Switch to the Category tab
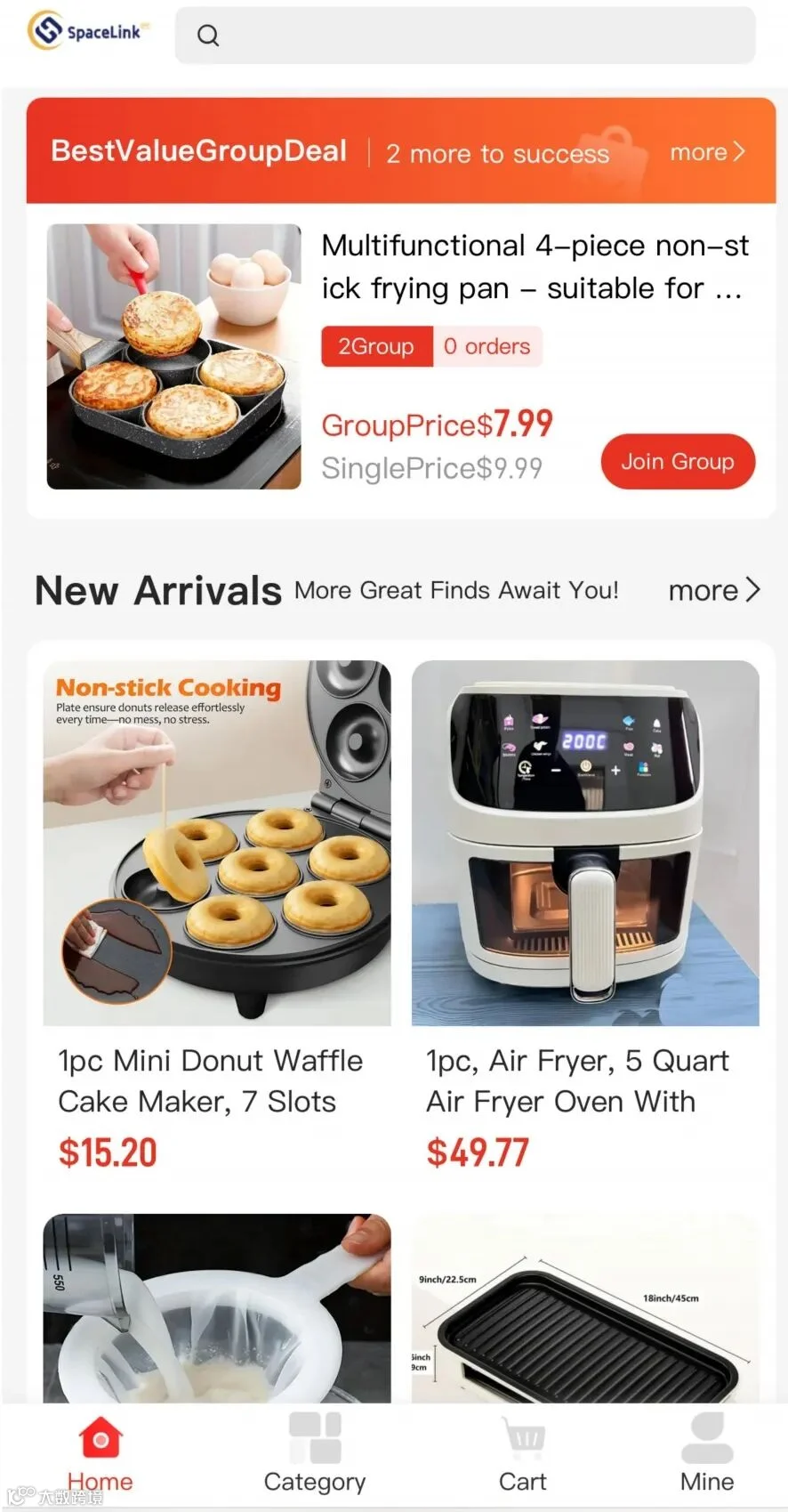The image size is (788, 1512). 315,1452
